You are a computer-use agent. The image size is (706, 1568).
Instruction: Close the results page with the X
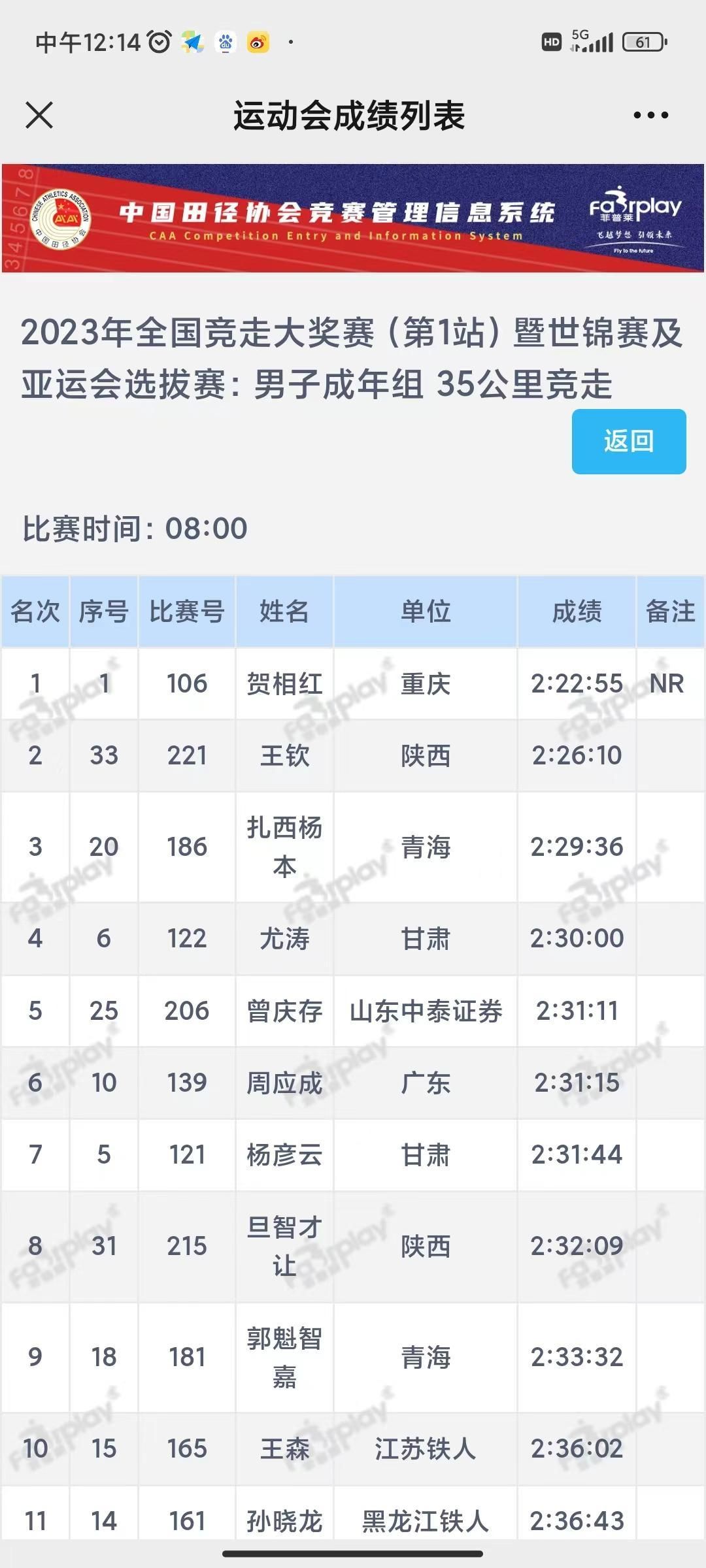(39, 116)
